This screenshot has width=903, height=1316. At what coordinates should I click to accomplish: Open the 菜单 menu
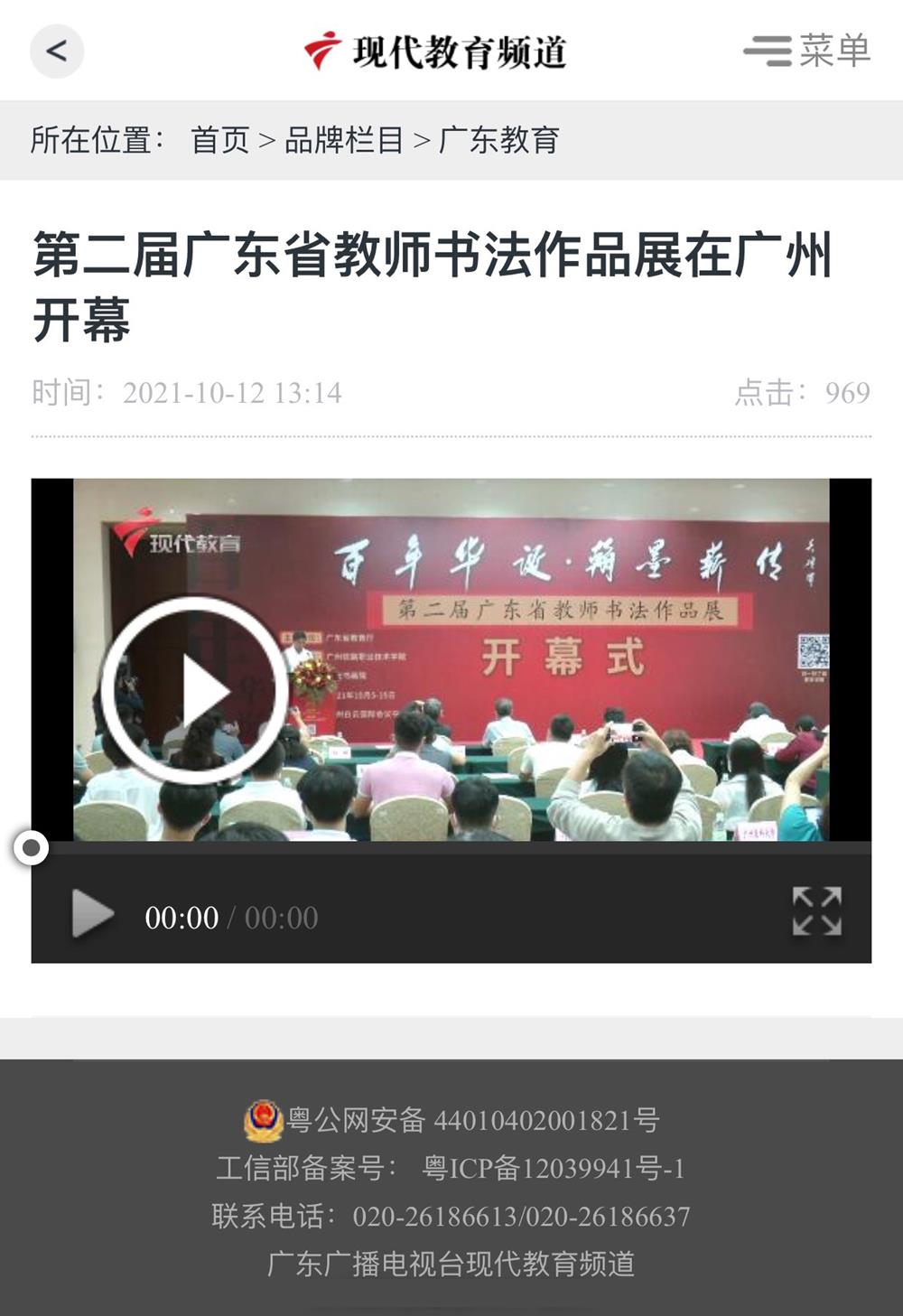(x=806, y=51)
